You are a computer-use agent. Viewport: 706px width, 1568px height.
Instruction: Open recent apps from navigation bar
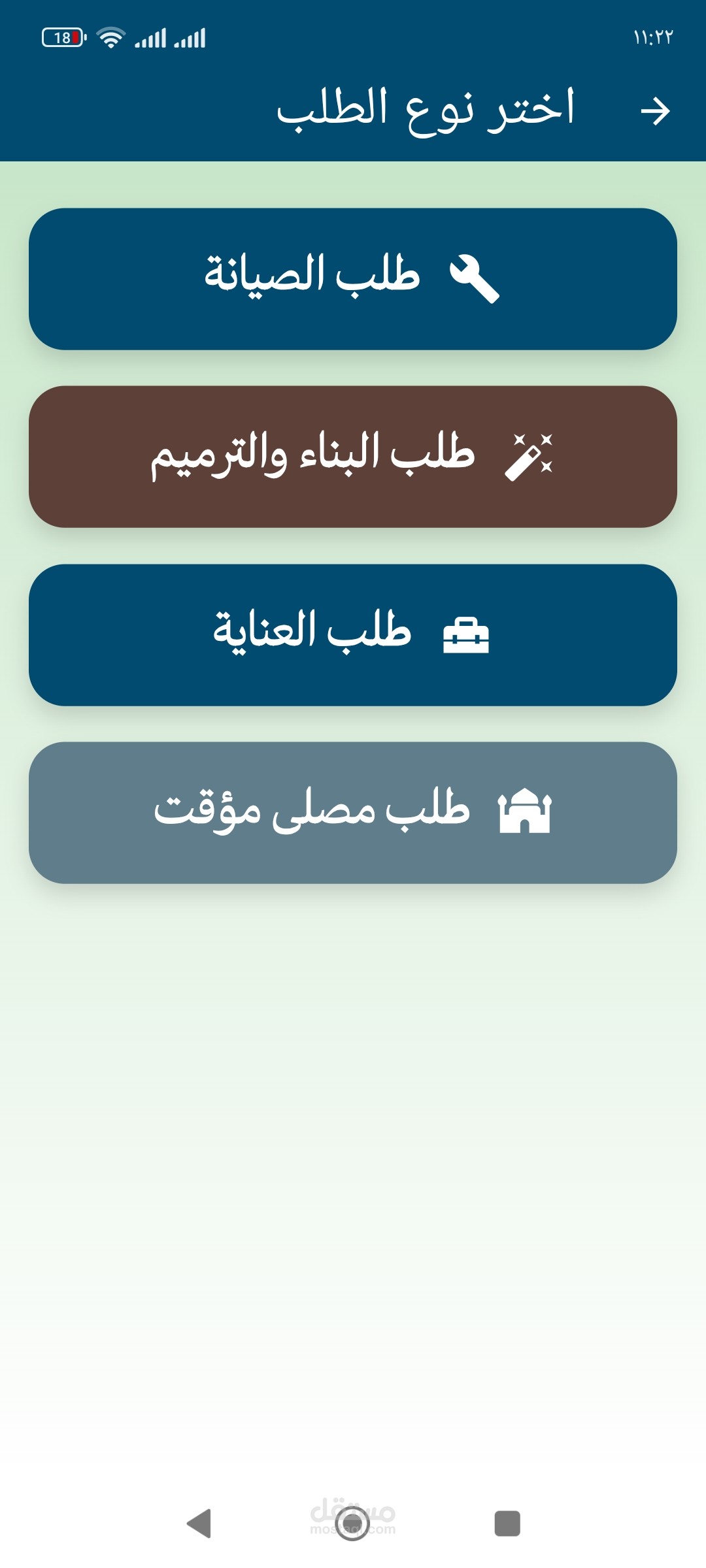(507, 1524)
